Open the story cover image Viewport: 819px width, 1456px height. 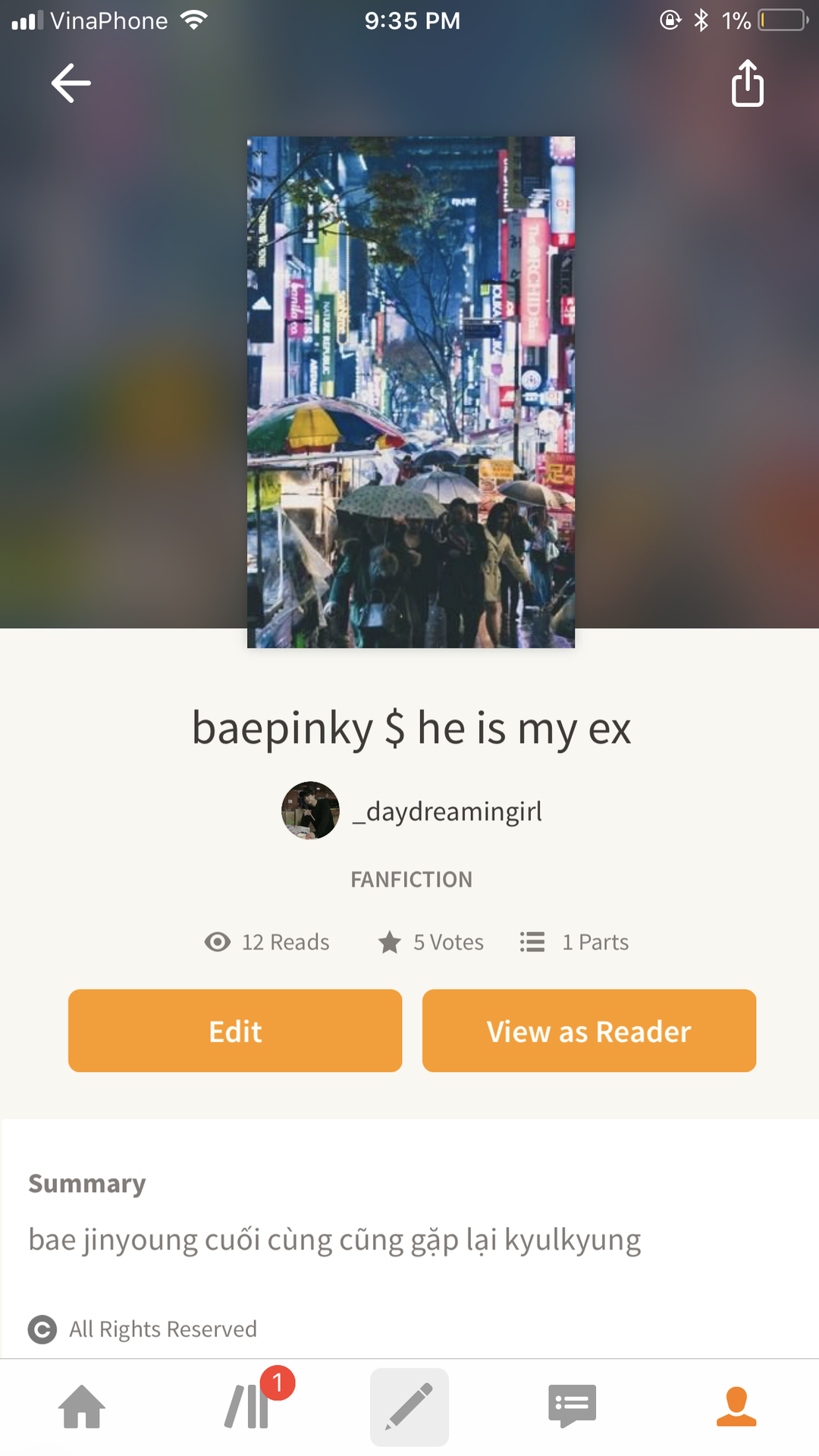tap(411, 392)
